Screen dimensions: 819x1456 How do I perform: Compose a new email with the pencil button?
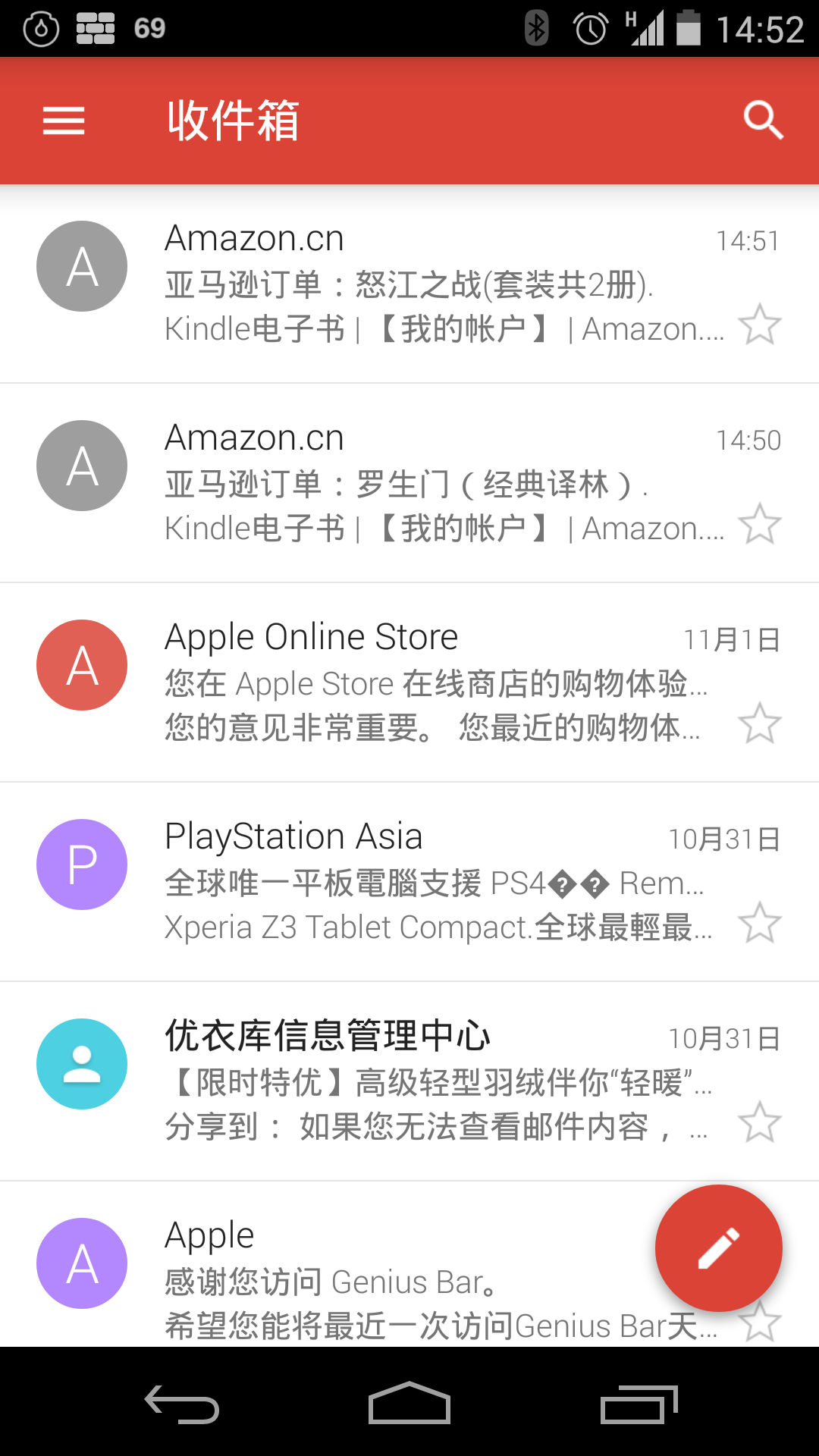coord(718,1247)
